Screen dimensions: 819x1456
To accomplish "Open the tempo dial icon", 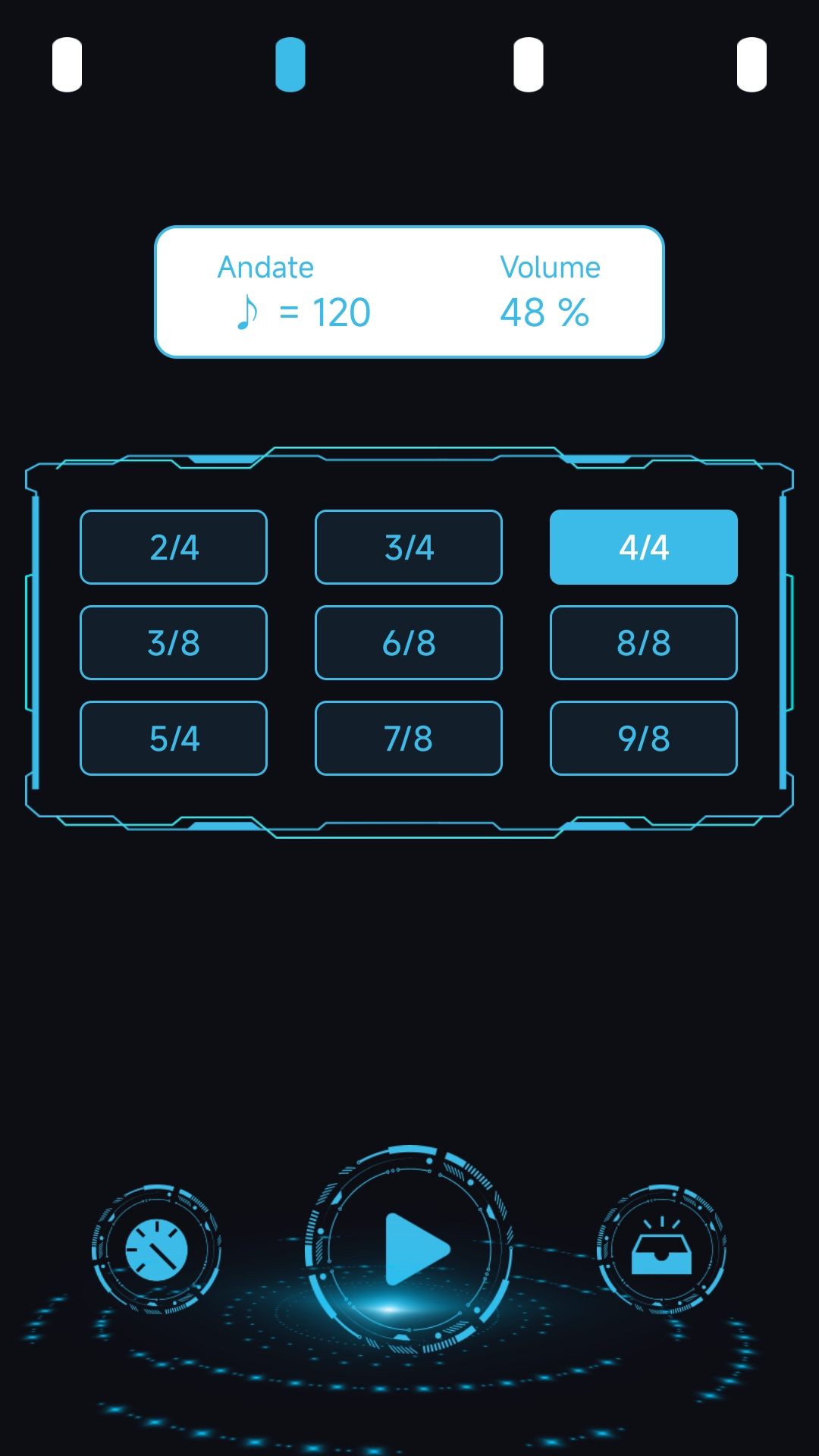I will click(156, 1249).
